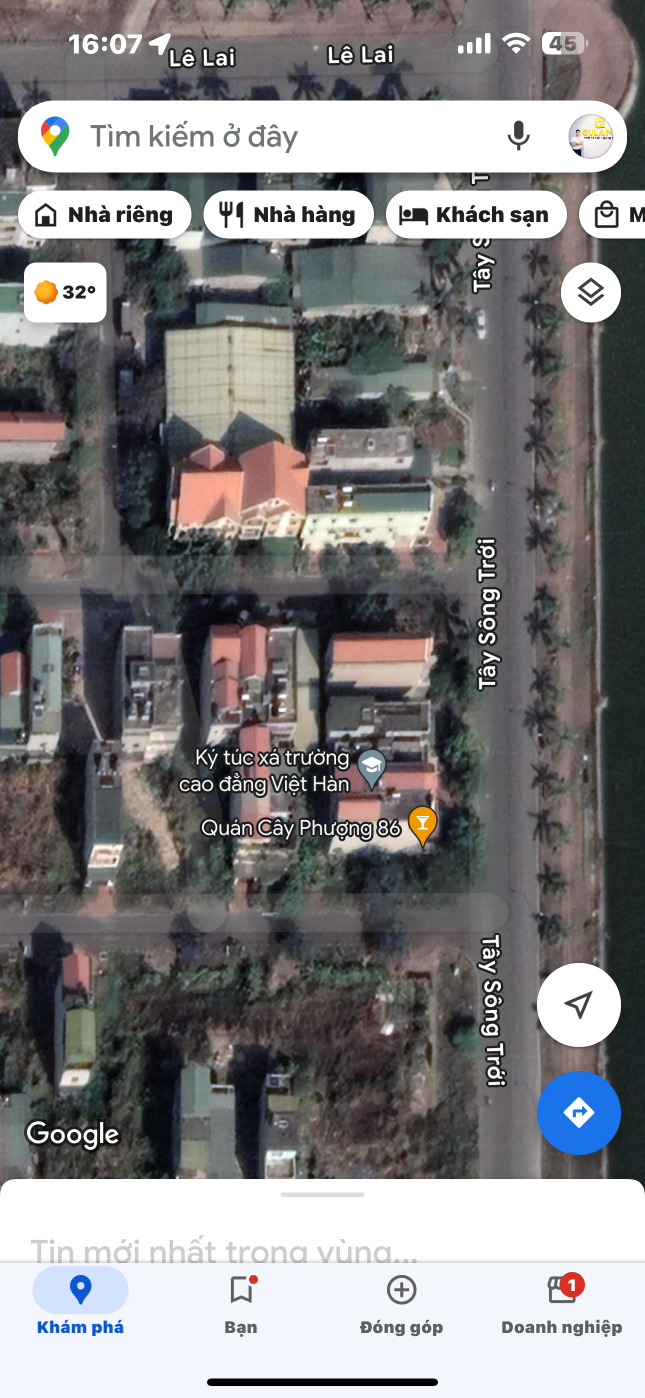Screen dimensions: 645x1398
Task: Show "Khách sạn" hotels nearby
Action: [x=476, y=215]
